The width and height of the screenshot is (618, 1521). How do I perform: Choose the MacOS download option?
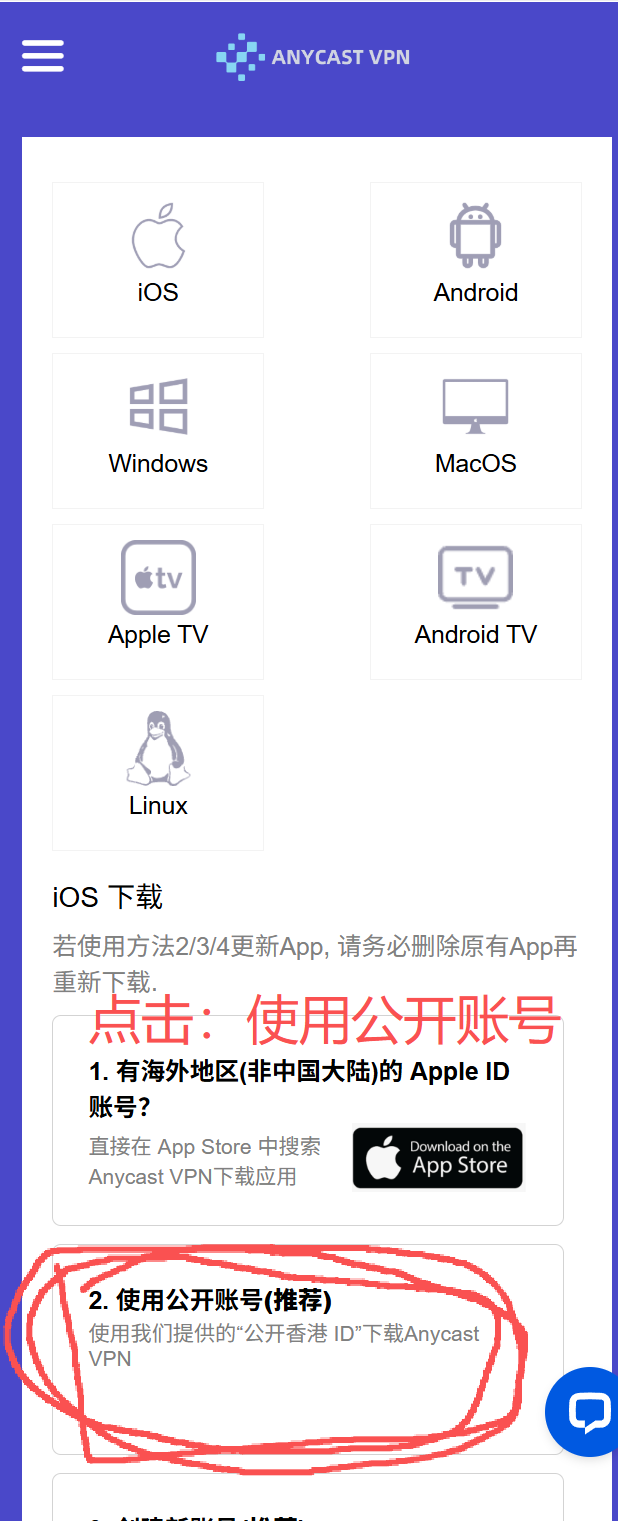click(475, 431)
